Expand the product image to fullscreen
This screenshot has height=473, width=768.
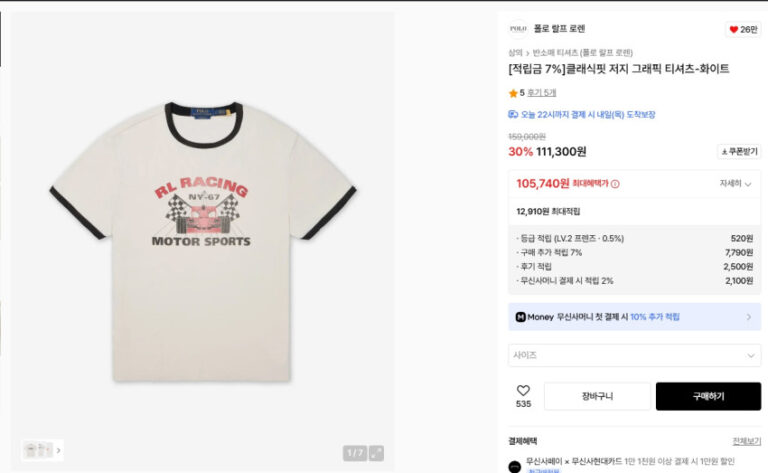point(376,453)
